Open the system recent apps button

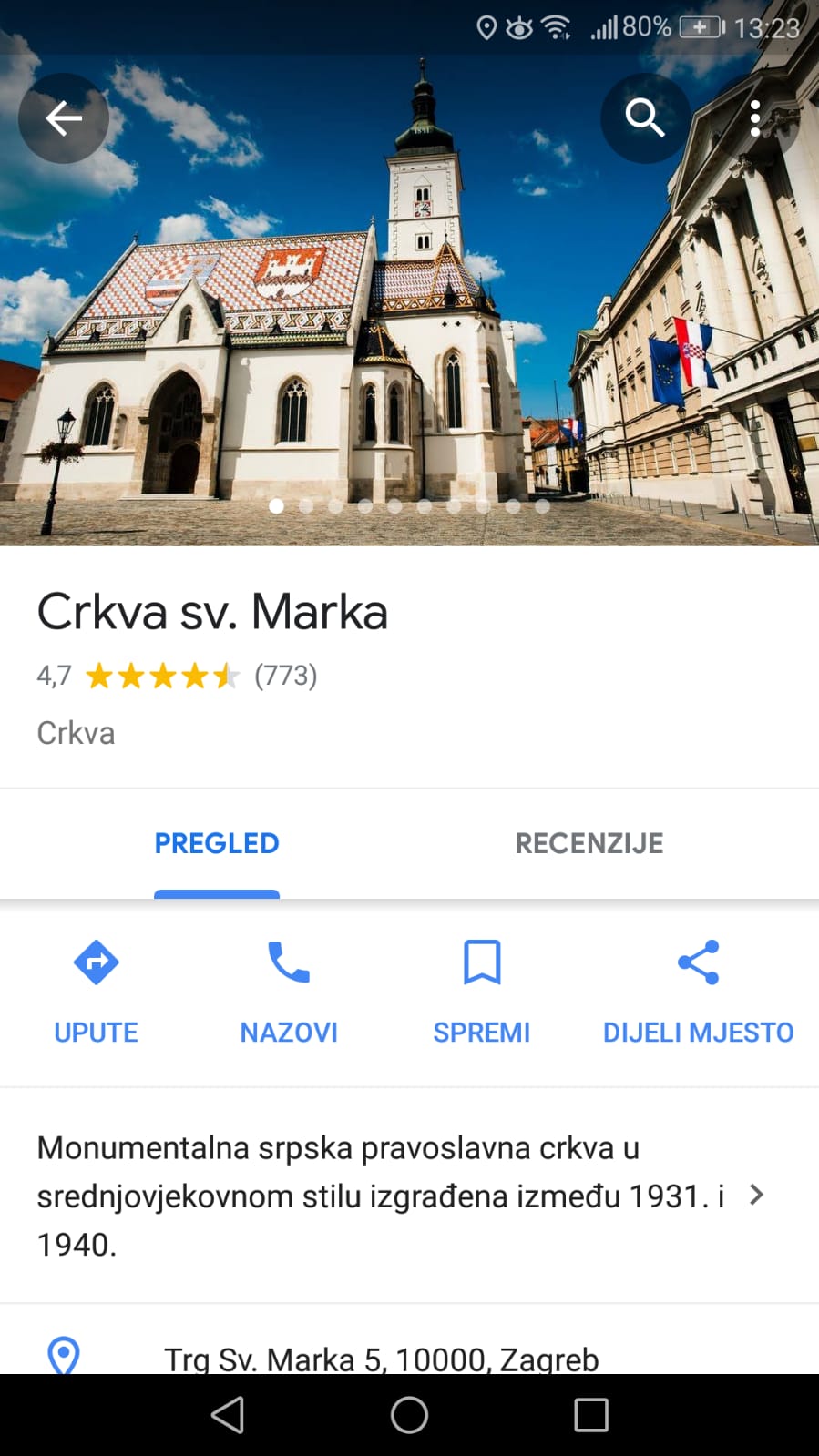(x=590, y=1415)
